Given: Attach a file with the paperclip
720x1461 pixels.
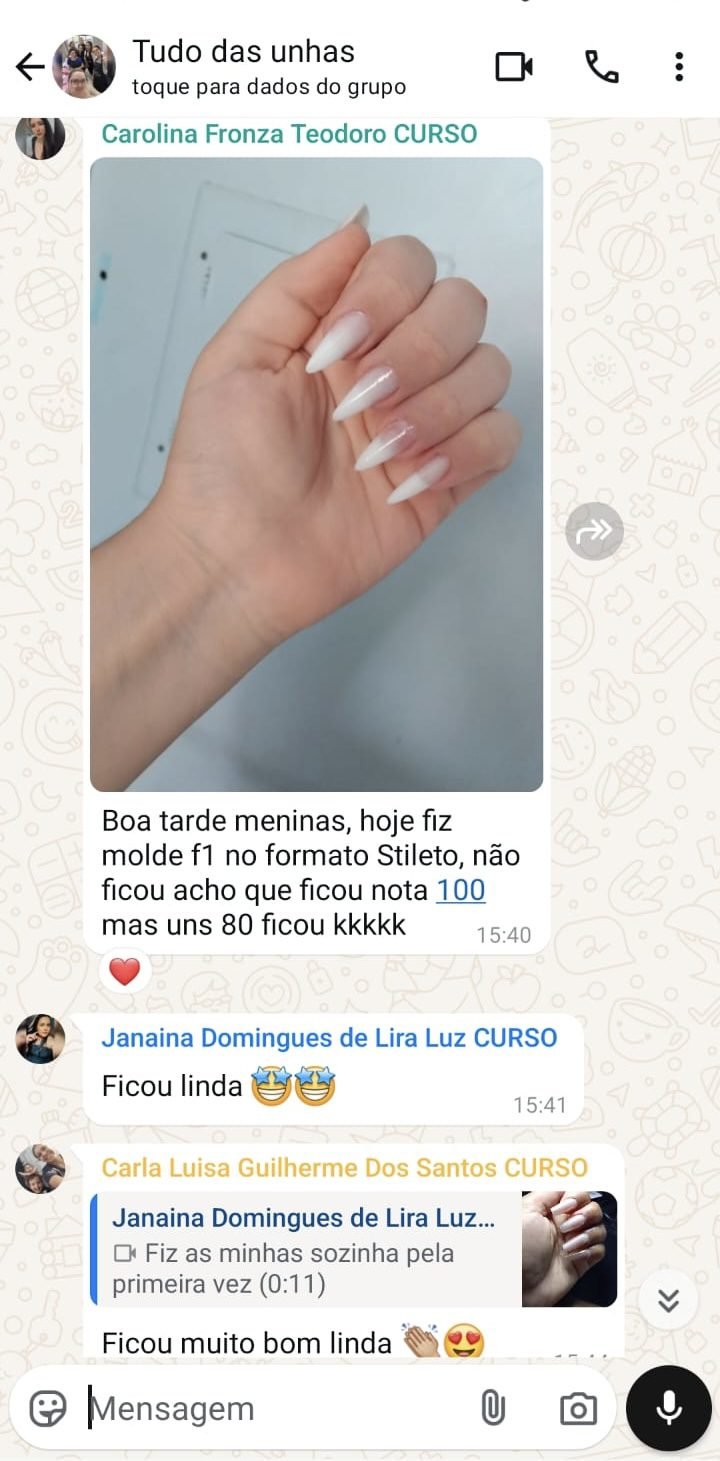Looking at the screenshot, I should tap(492, 1408).
